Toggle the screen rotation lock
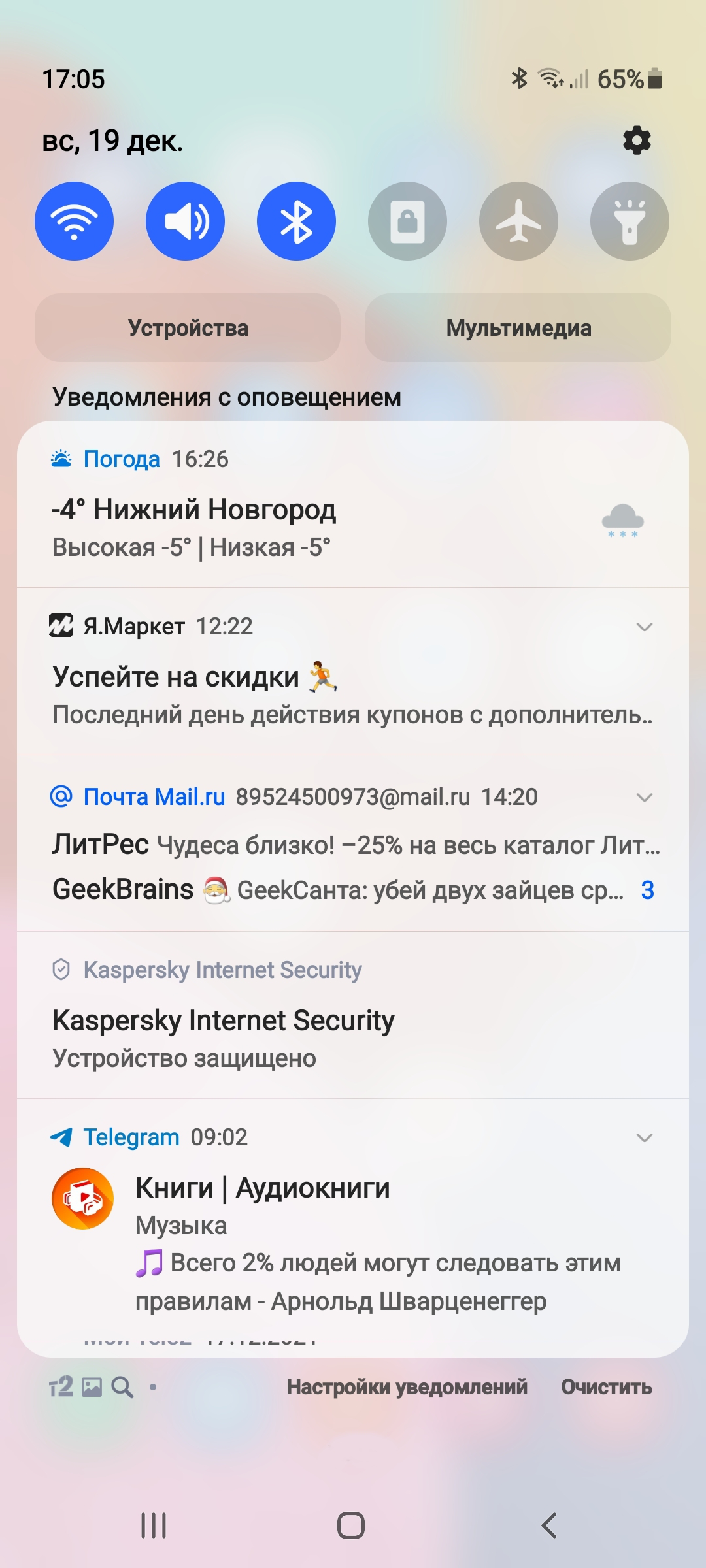Image resolution: width=706 pixels, height=1568 pixels. click(407, 221)
